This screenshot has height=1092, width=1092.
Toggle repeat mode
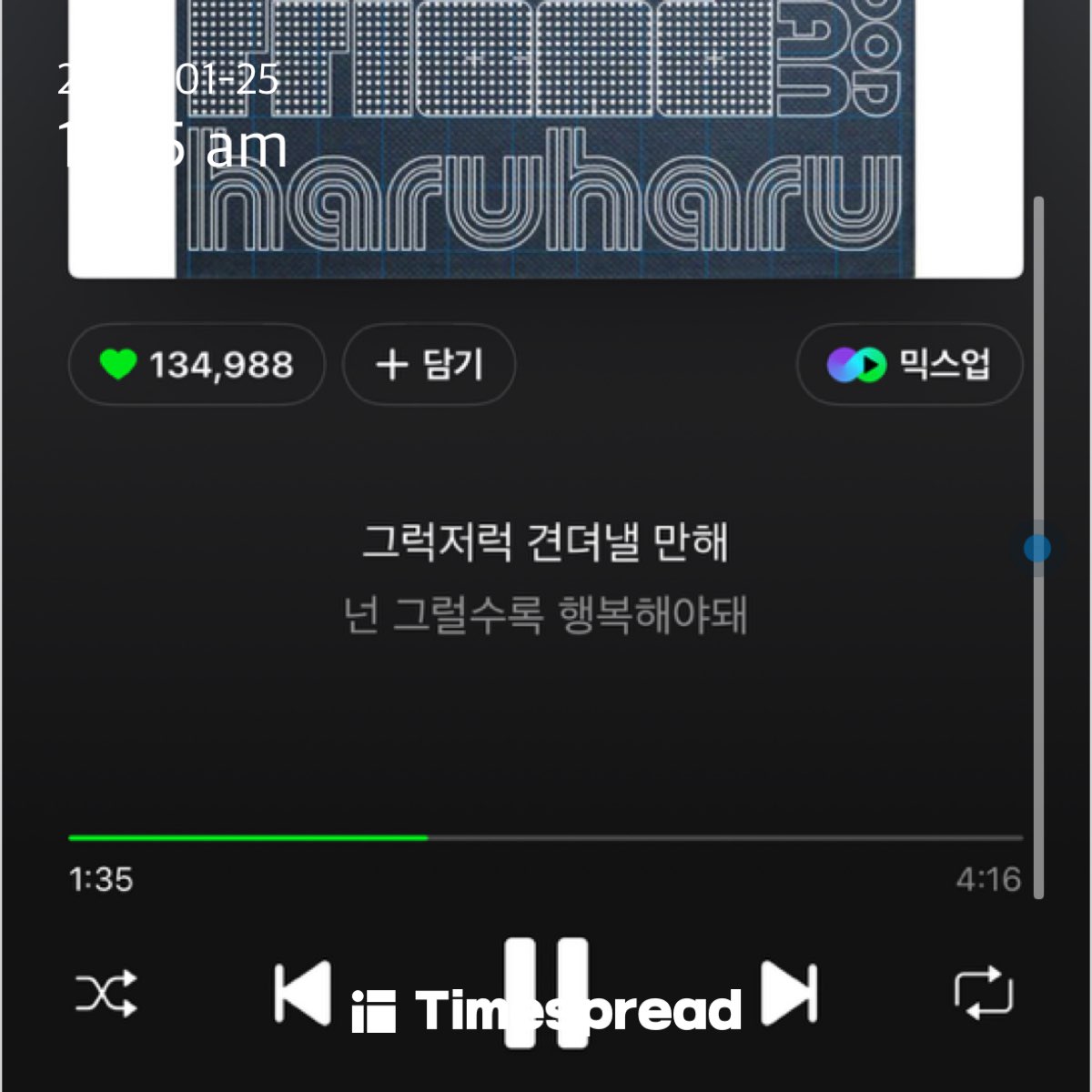click(983, 993)
